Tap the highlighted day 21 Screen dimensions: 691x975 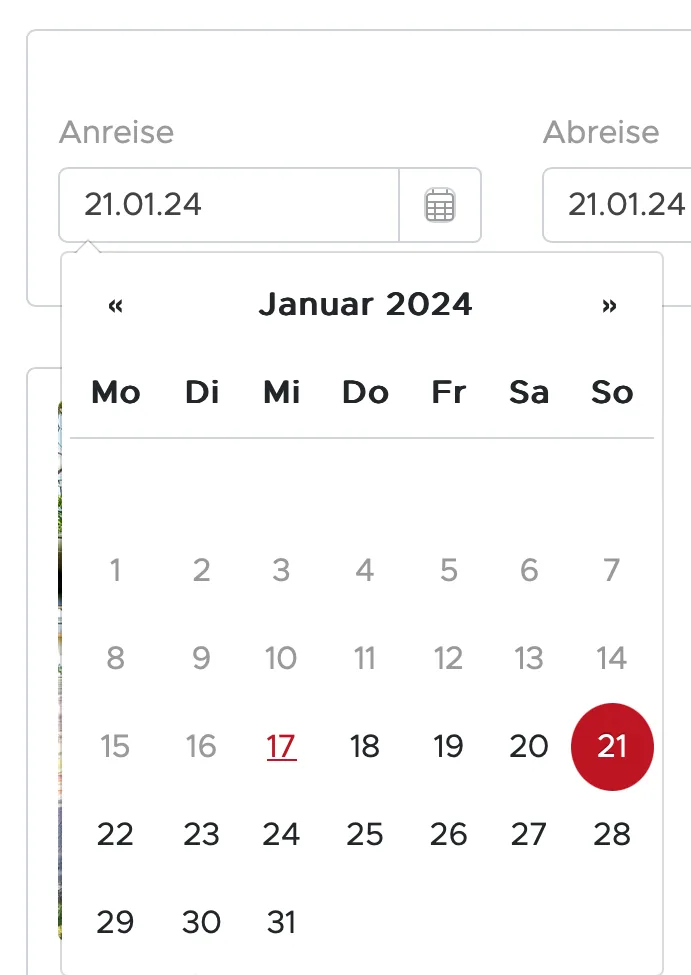point(612,746)
